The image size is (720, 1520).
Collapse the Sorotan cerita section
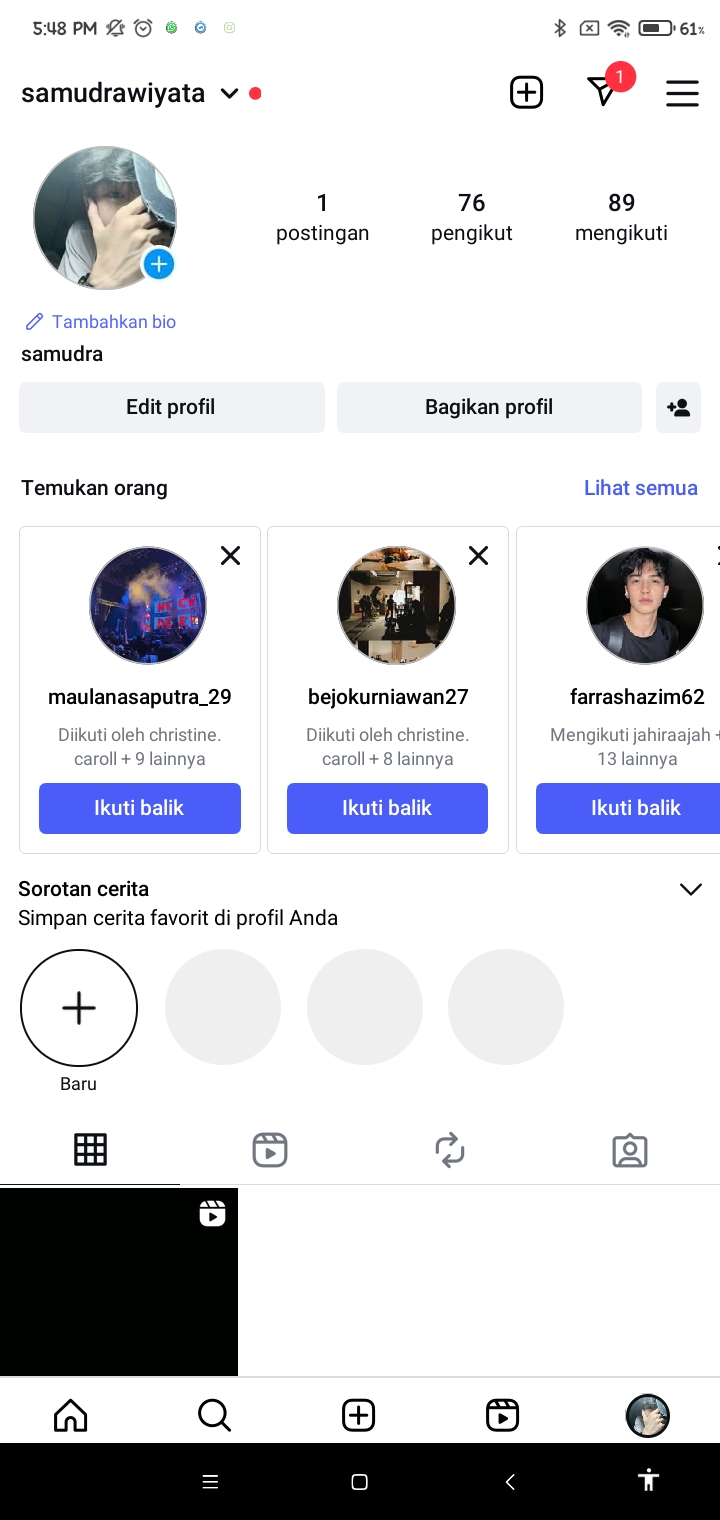tap(690, 890)
